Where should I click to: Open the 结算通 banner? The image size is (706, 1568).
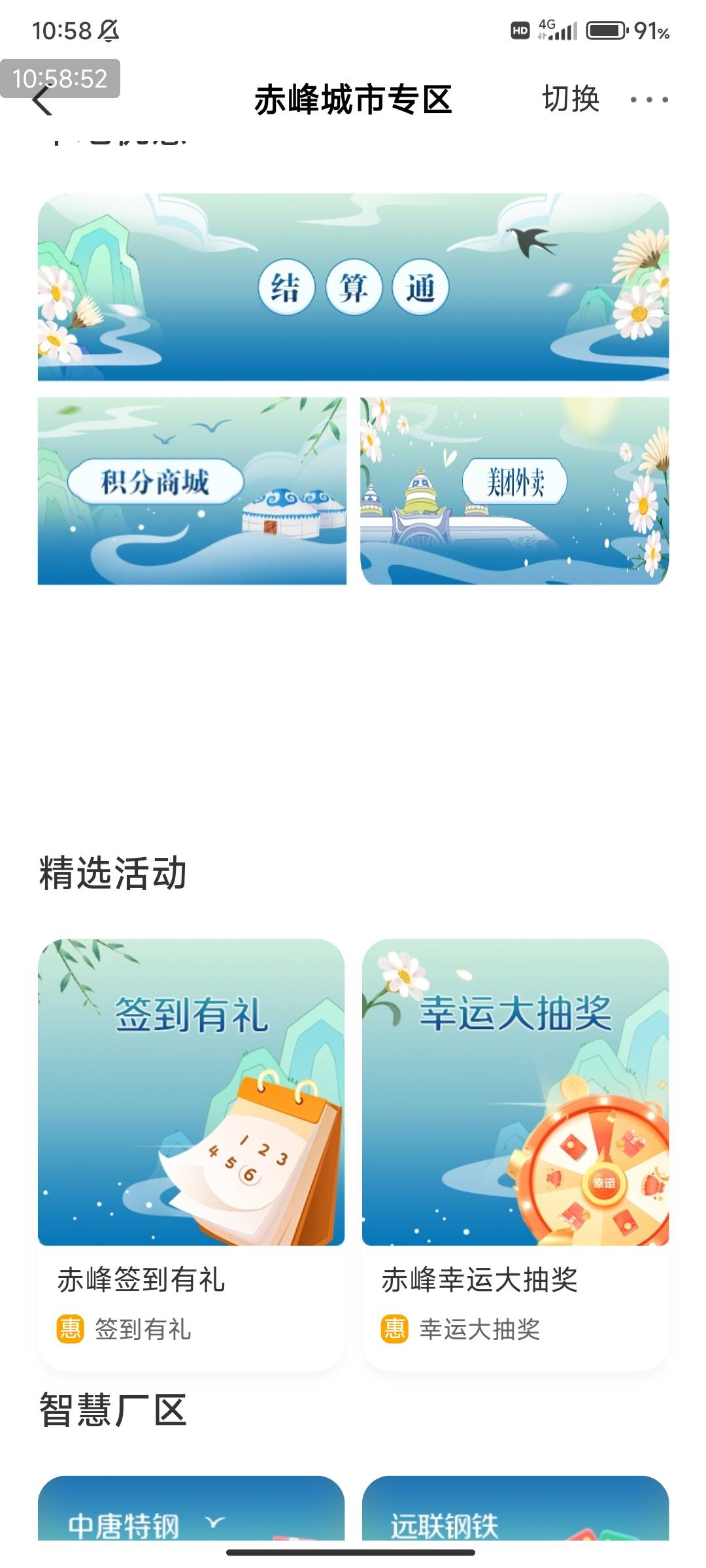(353, 287)
